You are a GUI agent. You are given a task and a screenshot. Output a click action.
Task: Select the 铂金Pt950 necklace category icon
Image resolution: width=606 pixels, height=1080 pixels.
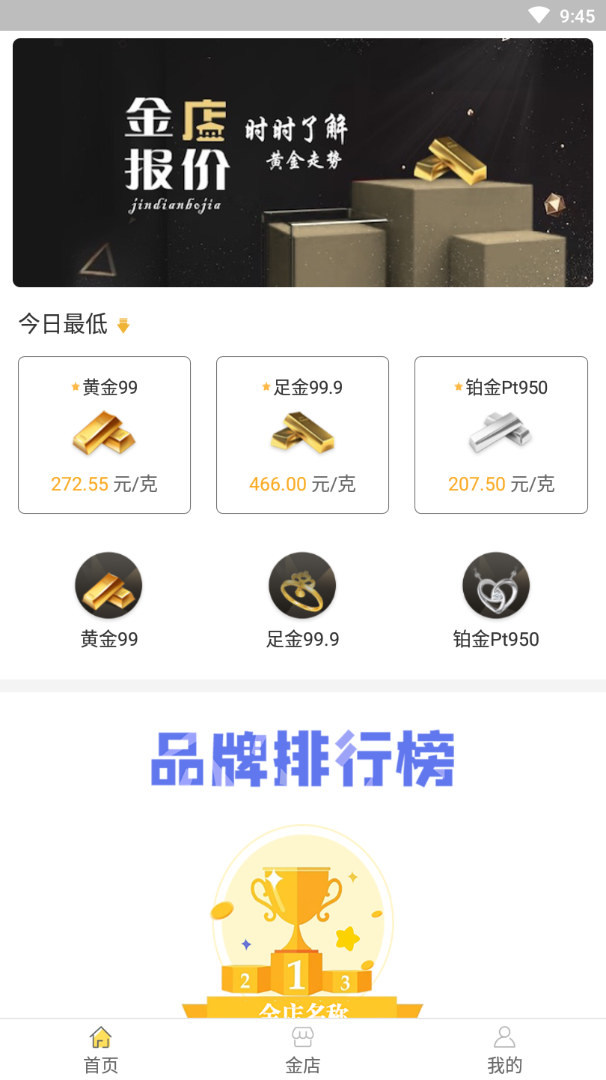pyautogui.click(x=496, y=586)
